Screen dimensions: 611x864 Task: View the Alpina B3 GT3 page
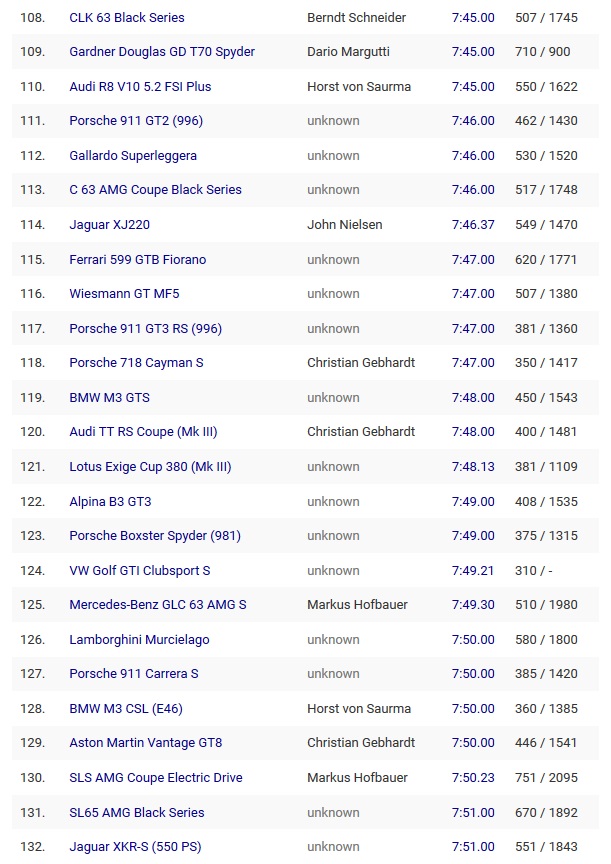pos(110,502)
